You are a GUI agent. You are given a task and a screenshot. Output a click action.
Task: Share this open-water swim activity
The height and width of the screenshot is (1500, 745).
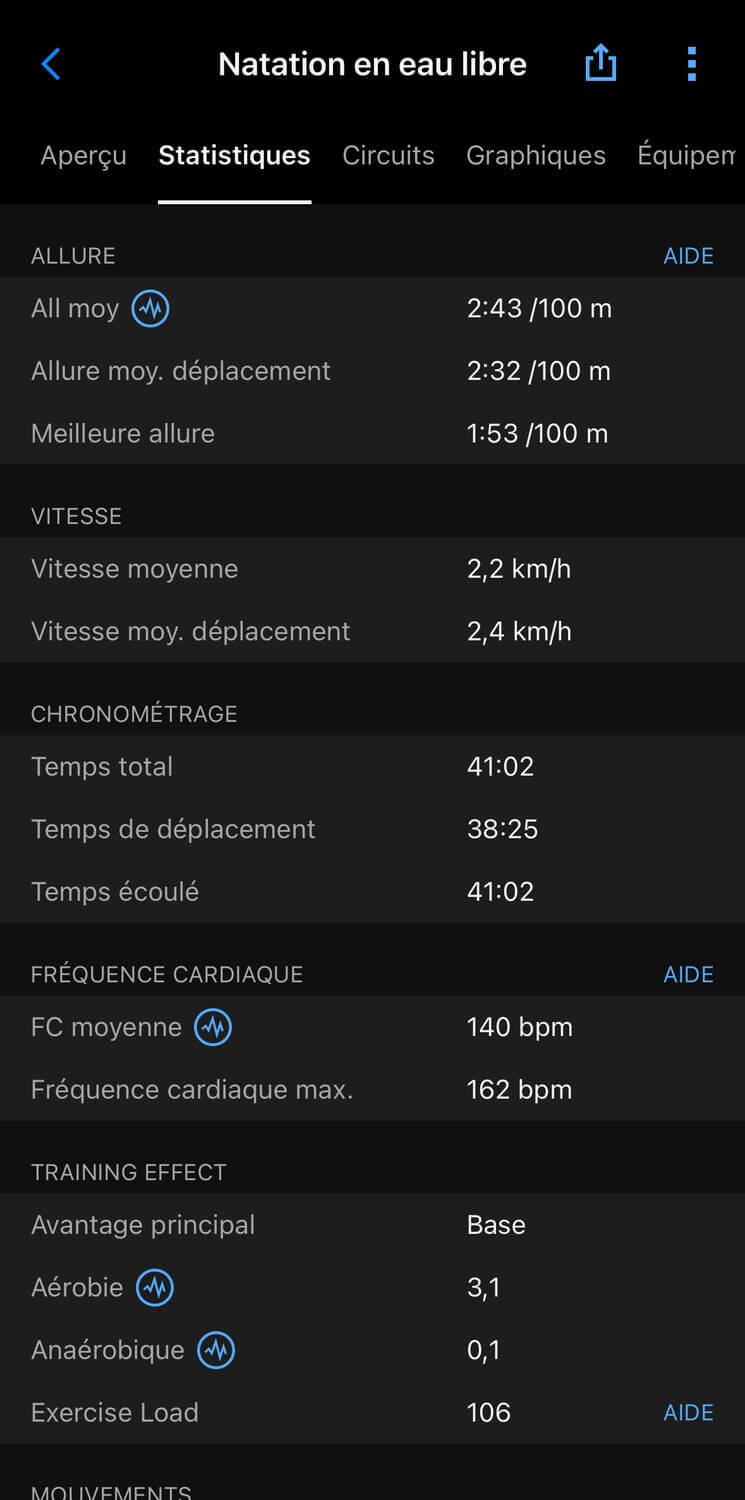point(600,64)
